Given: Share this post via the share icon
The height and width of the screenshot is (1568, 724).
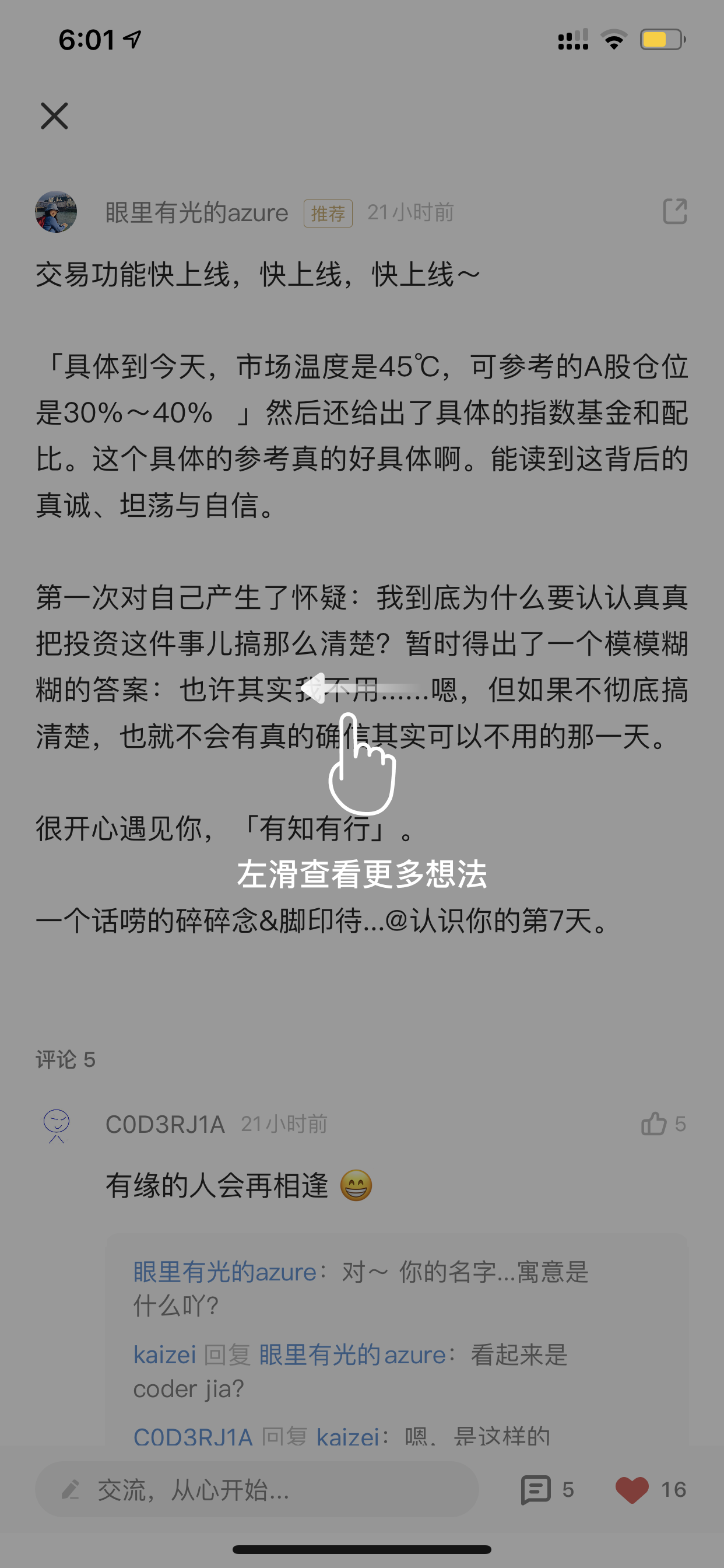Looking at the screenshot, I should 674,211.
